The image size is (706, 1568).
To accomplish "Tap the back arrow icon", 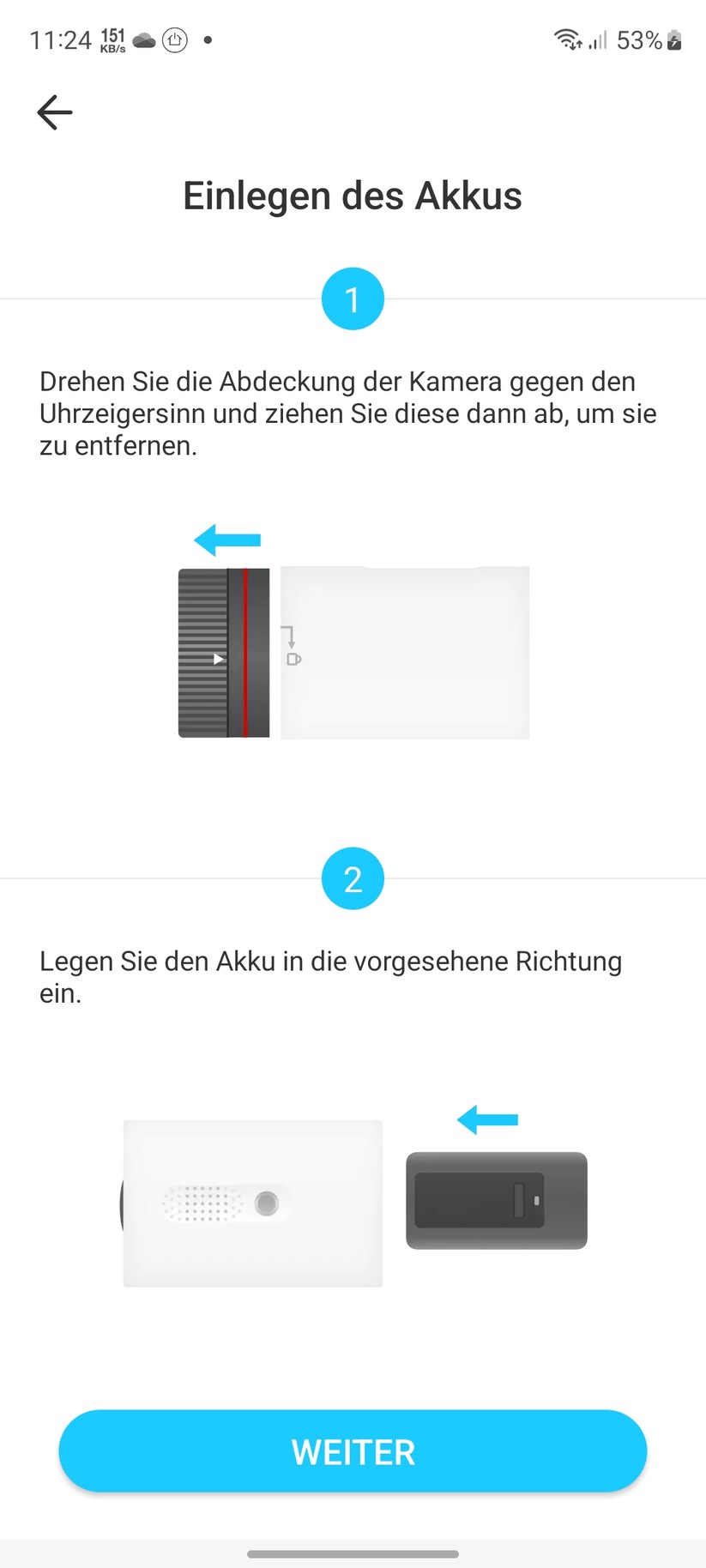I will click(x=53, y=112).
